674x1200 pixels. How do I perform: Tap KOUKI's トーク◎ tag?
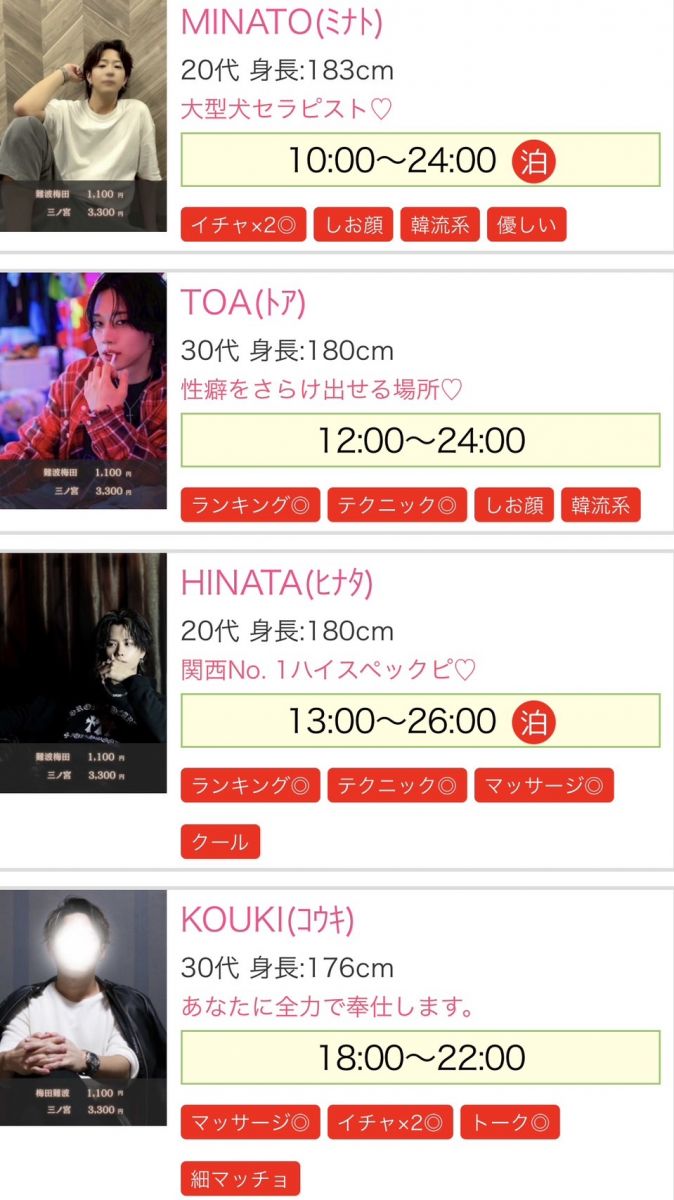tap(510, 1122)
